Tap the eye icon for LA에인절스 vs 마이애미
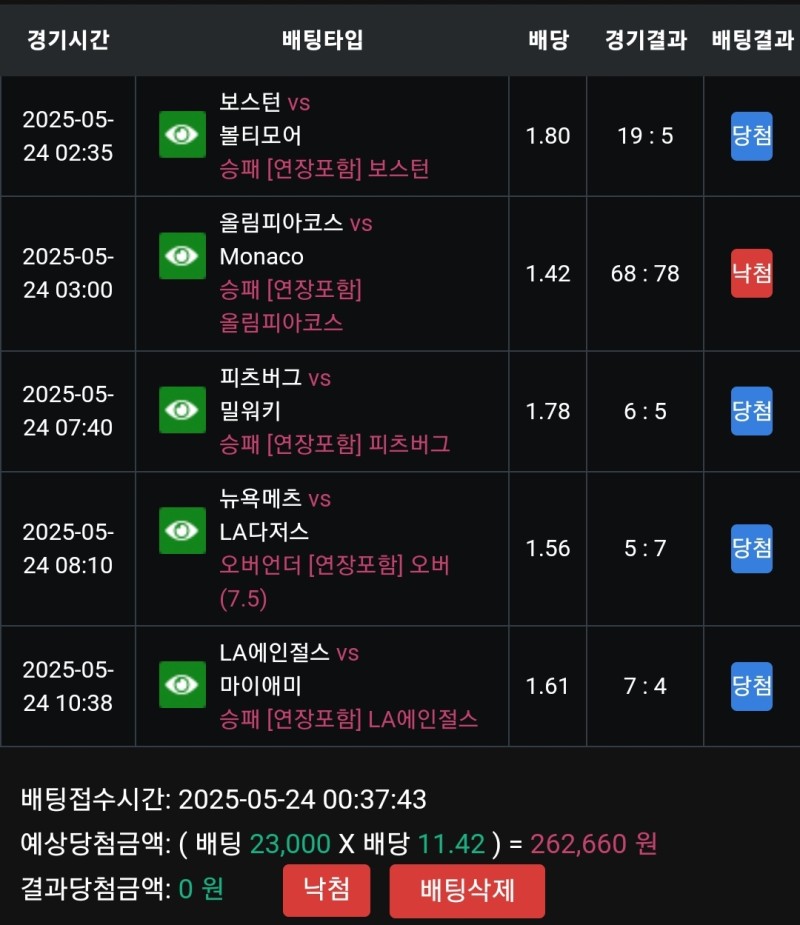Viewport: 800px width, 925px height. click(x=182, y=685)
